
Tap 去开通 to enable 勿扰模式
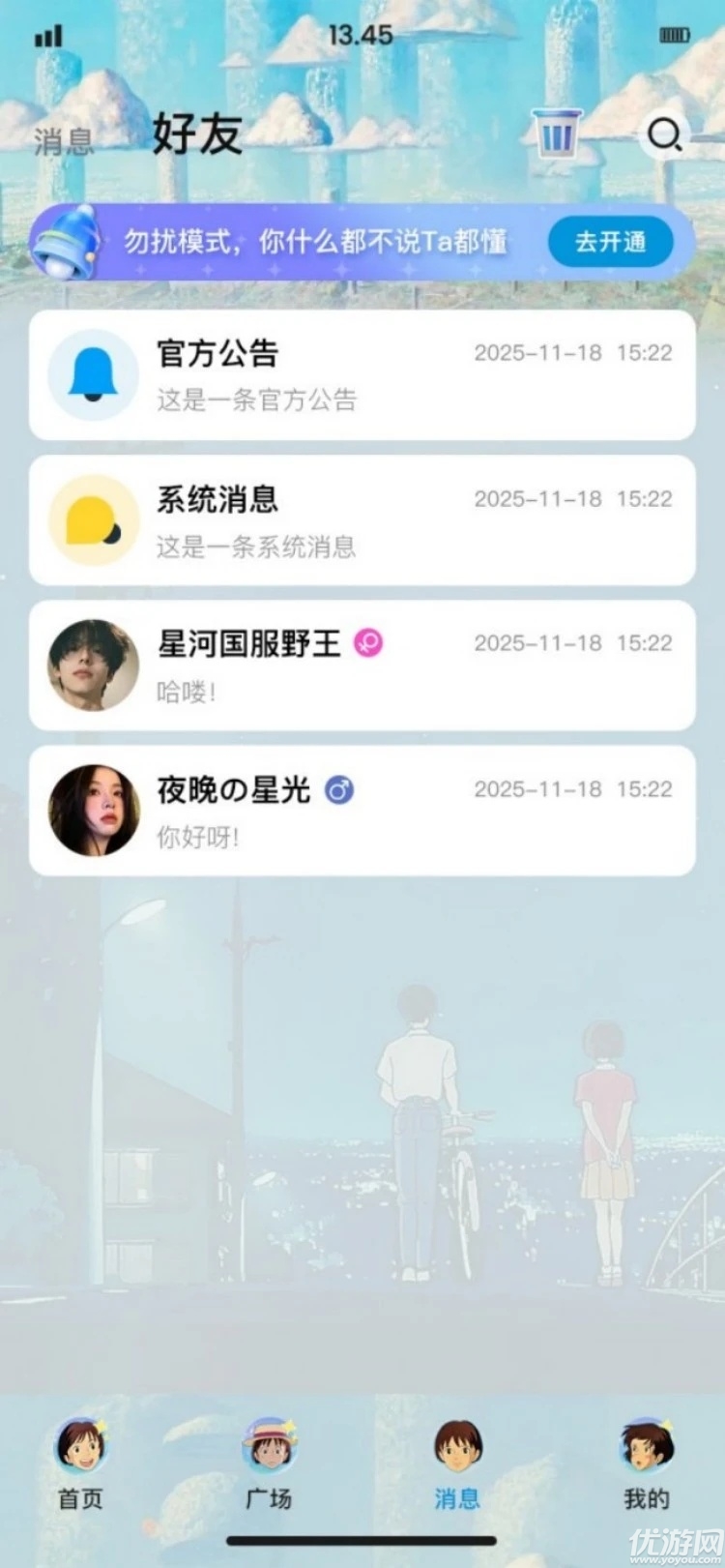click(611, 242)
